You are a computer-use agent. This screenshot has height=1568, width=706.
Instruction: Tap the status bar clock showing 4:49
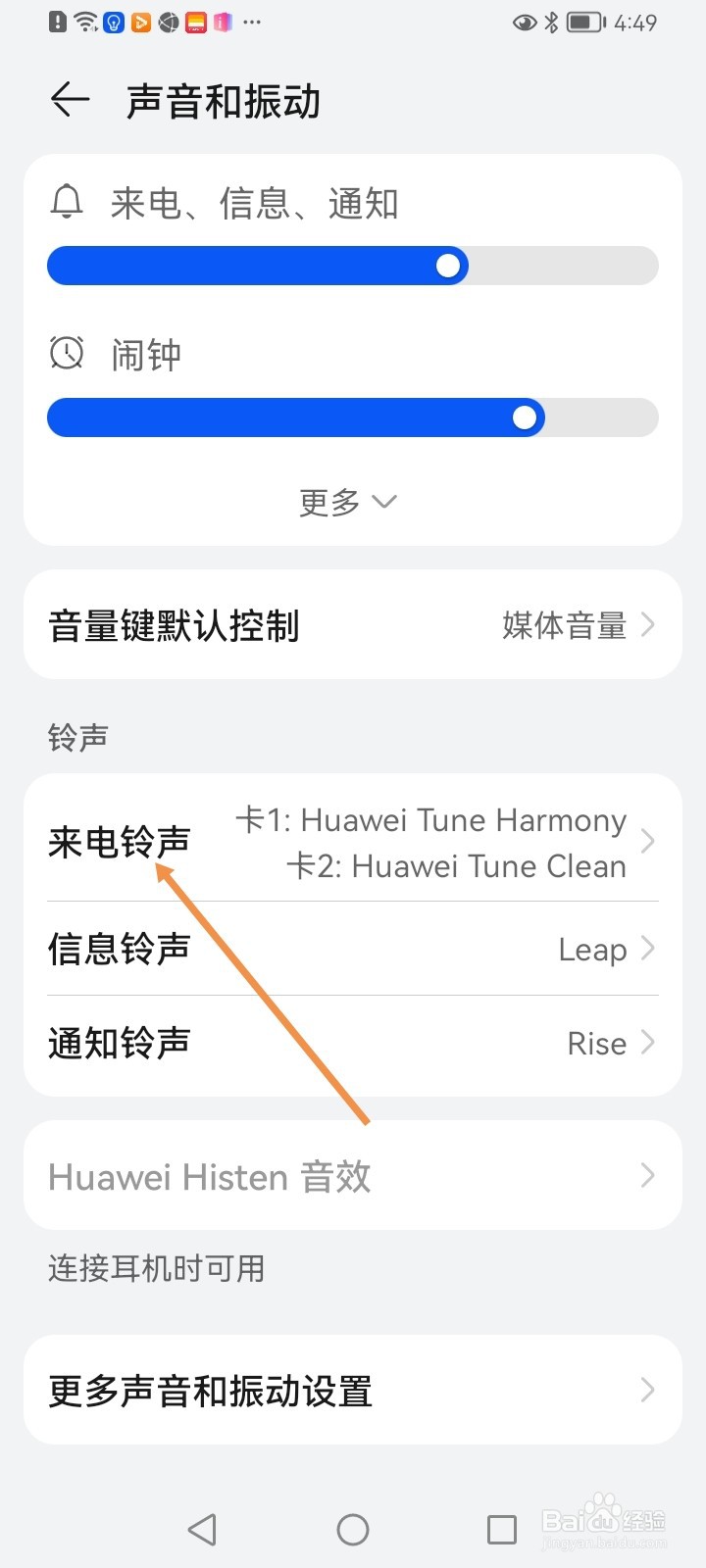point(636,22)
